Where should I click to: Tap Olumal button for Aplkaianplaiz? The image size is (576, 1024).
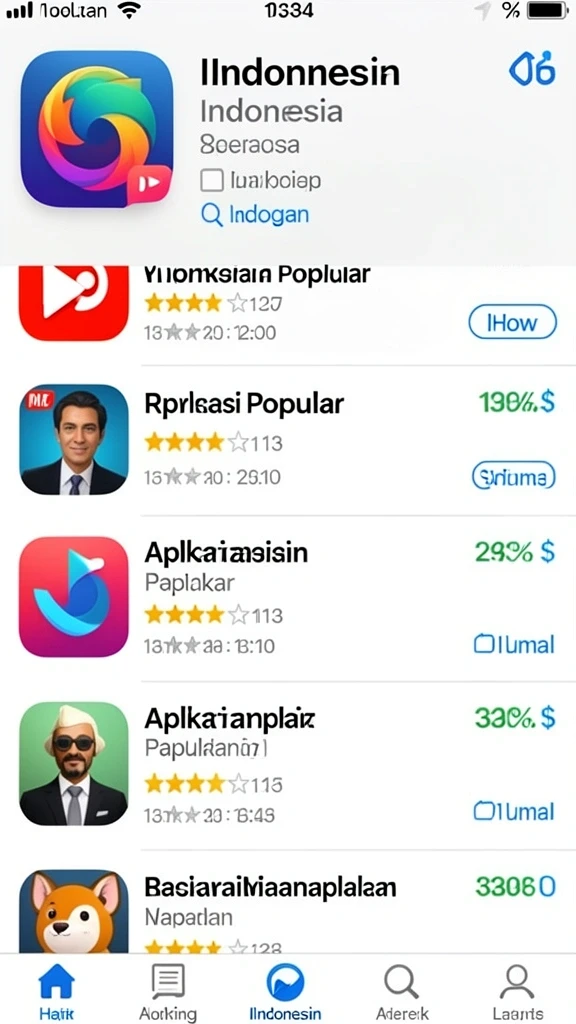pyautogui.click(x=514, y=812)
